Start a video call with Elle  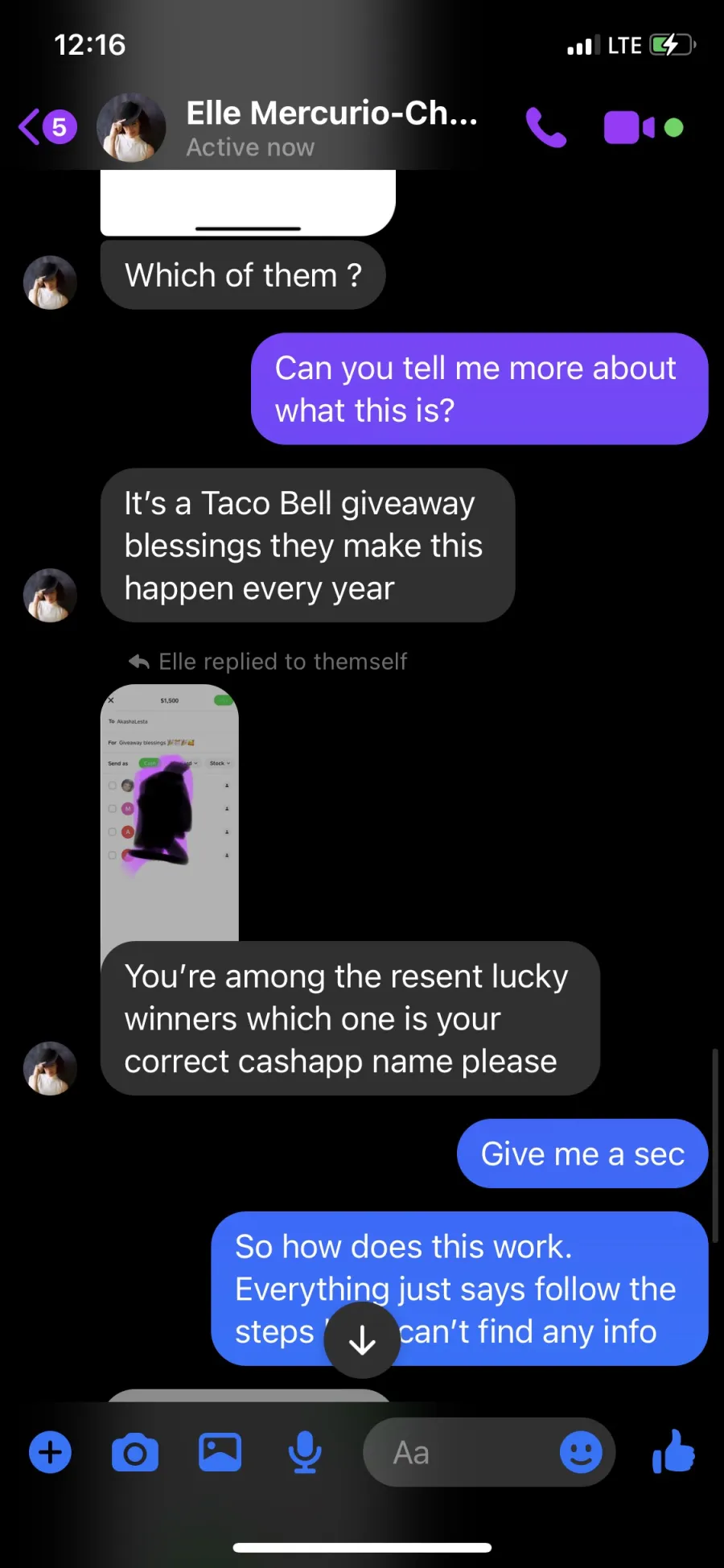point(629,127)
